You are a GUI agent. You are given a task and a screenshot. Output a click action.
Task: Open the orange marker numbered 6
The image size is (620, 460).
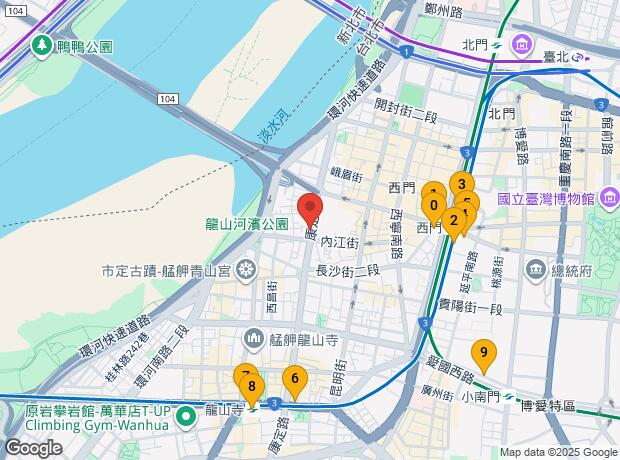(x=295, y=382)
